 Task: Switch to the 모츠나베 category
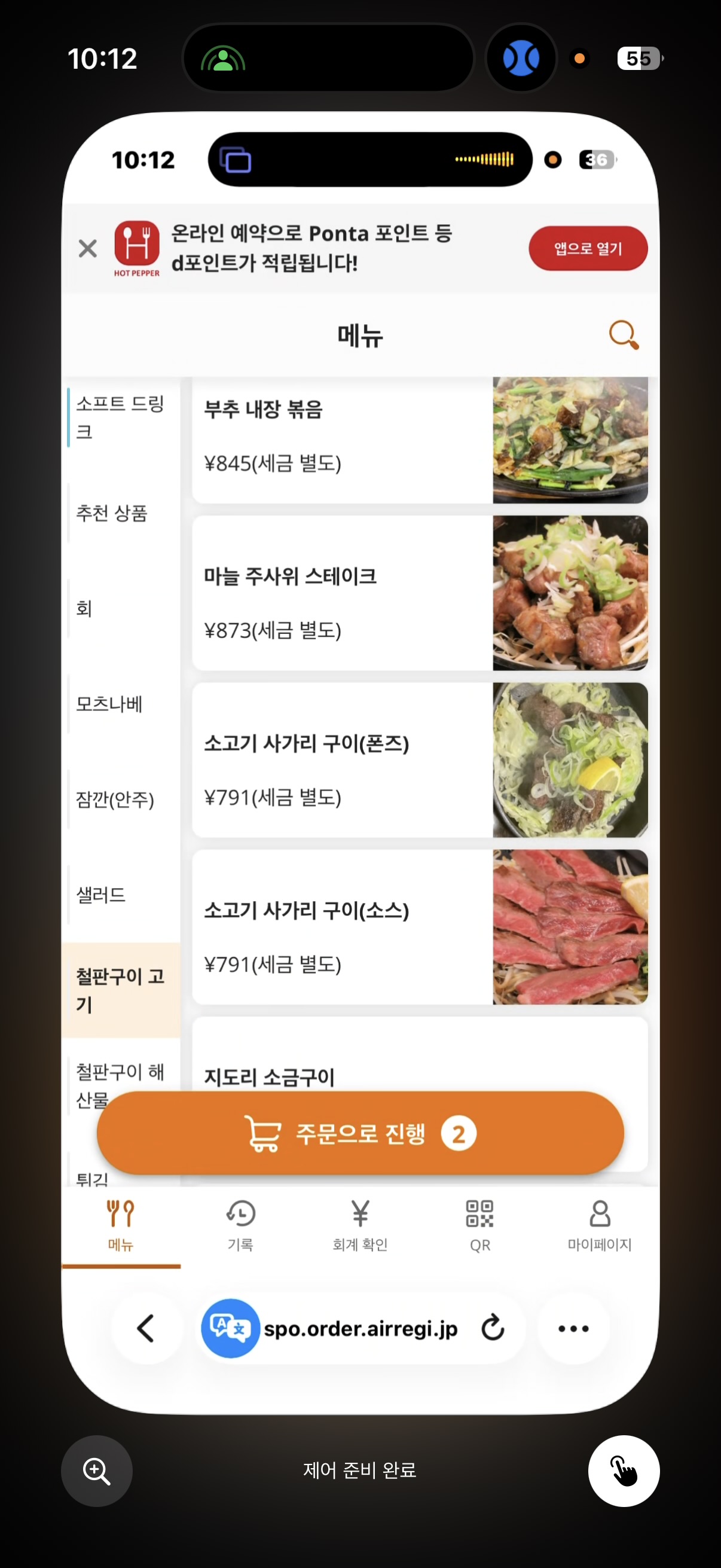pyautogui.click(x=109, y=704)
